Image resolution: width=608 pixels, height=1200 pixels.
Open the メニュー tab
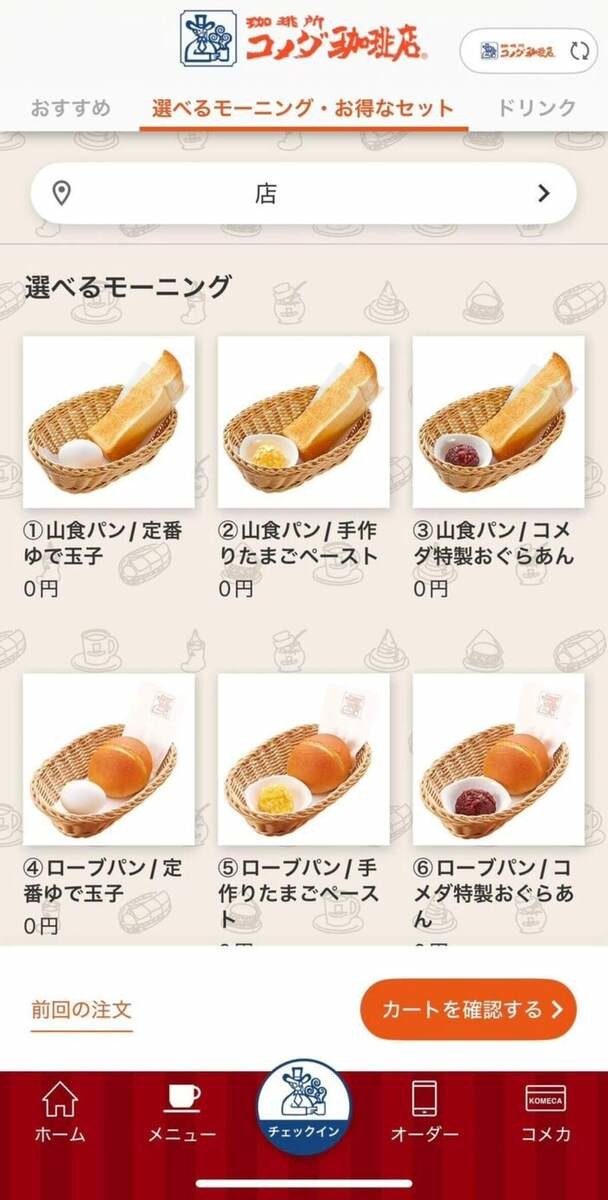click(x=182, y=1112)
